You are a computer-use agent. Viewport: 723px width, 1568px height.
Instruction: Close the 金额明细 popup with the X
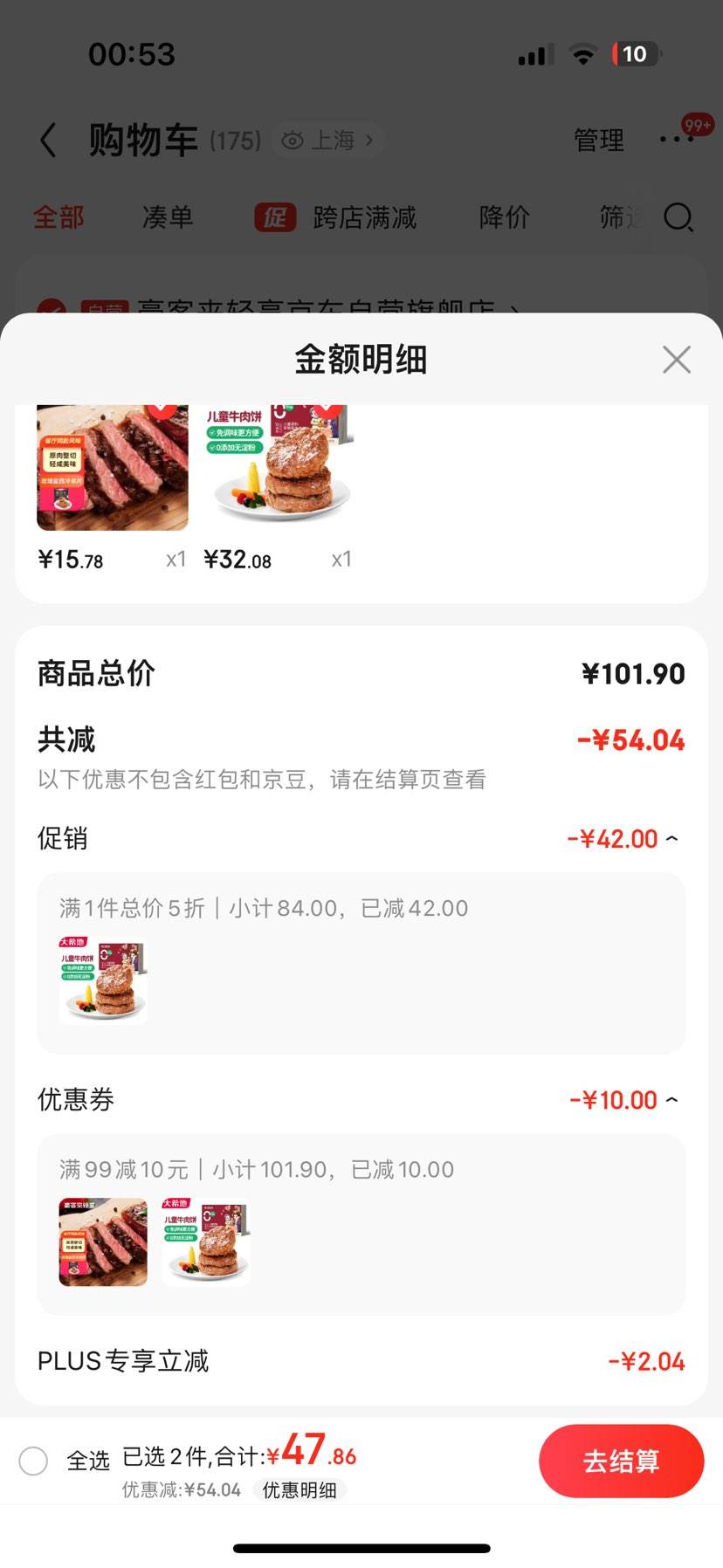[676, 359]
